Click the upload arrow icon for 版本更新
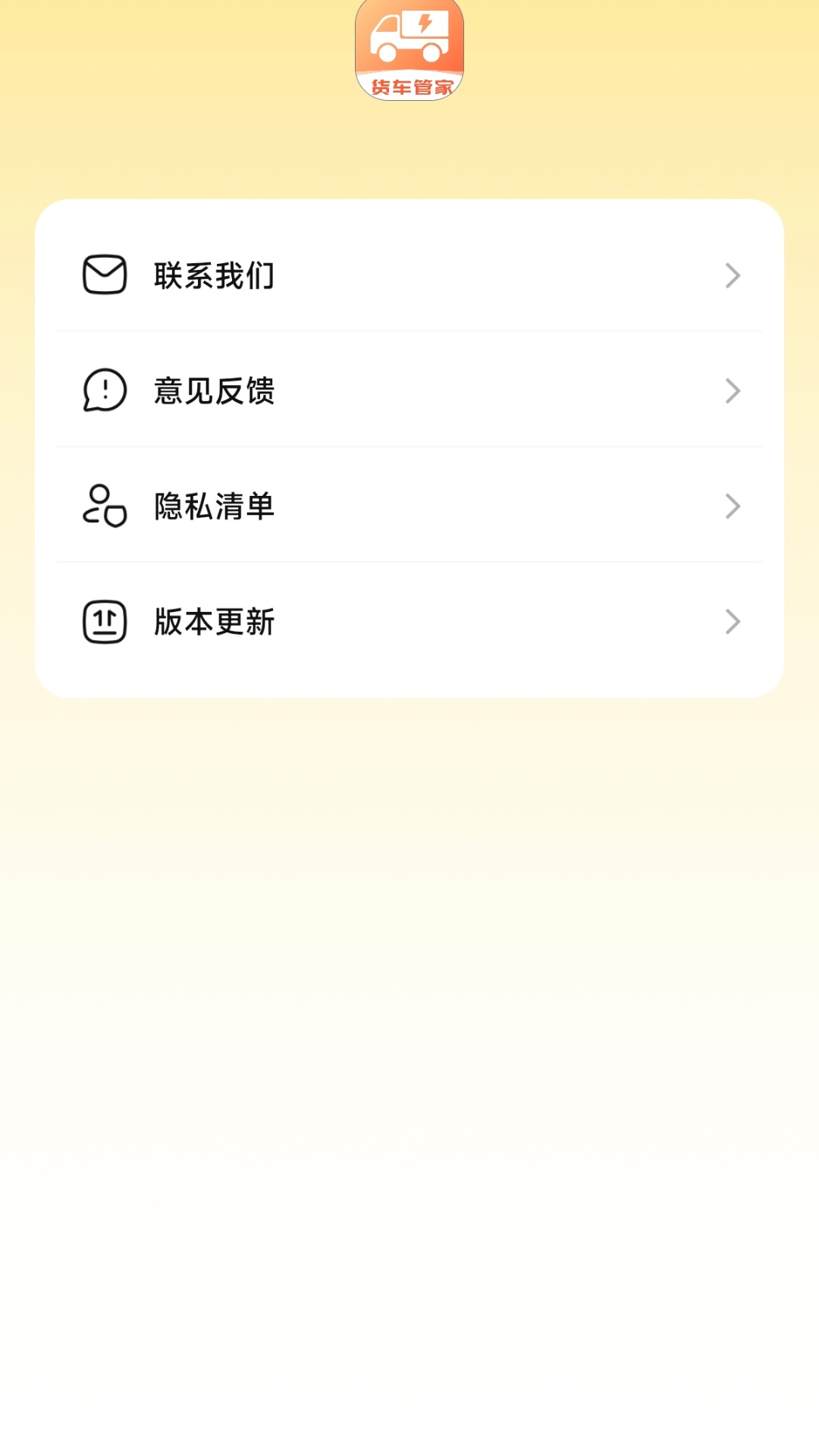 (105, 622)
